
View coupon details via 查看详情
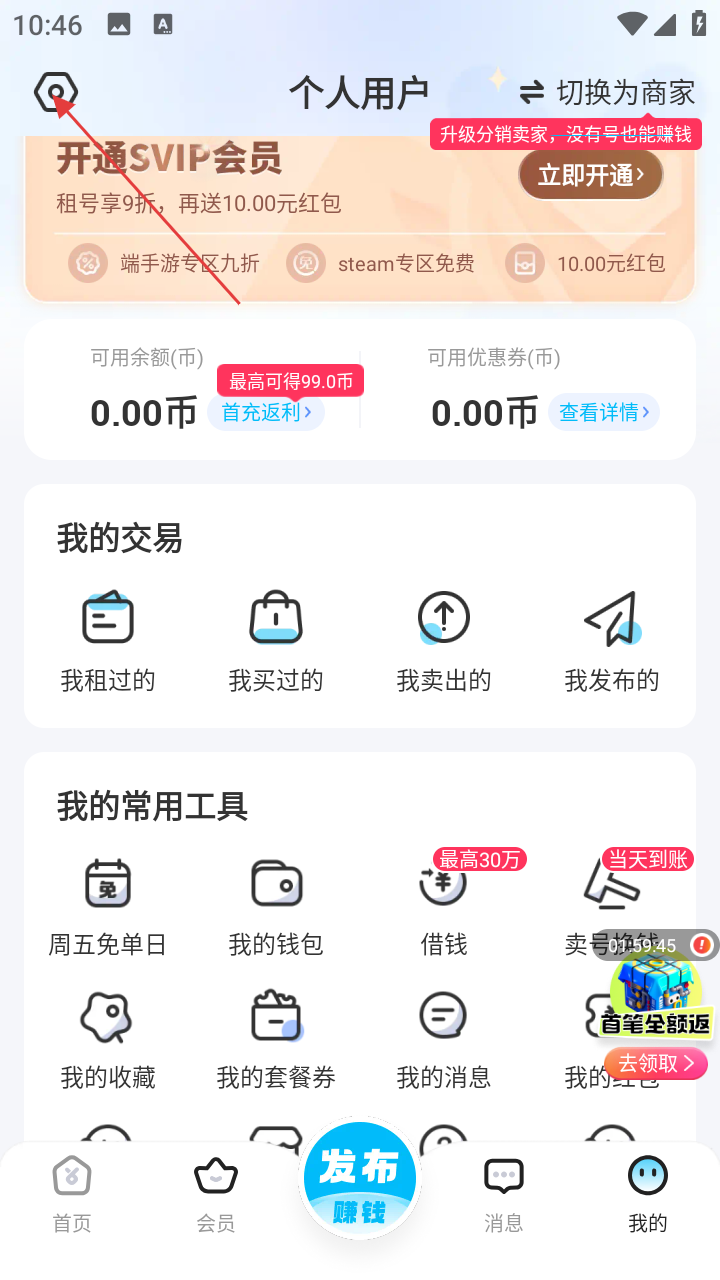click(604, 412)
